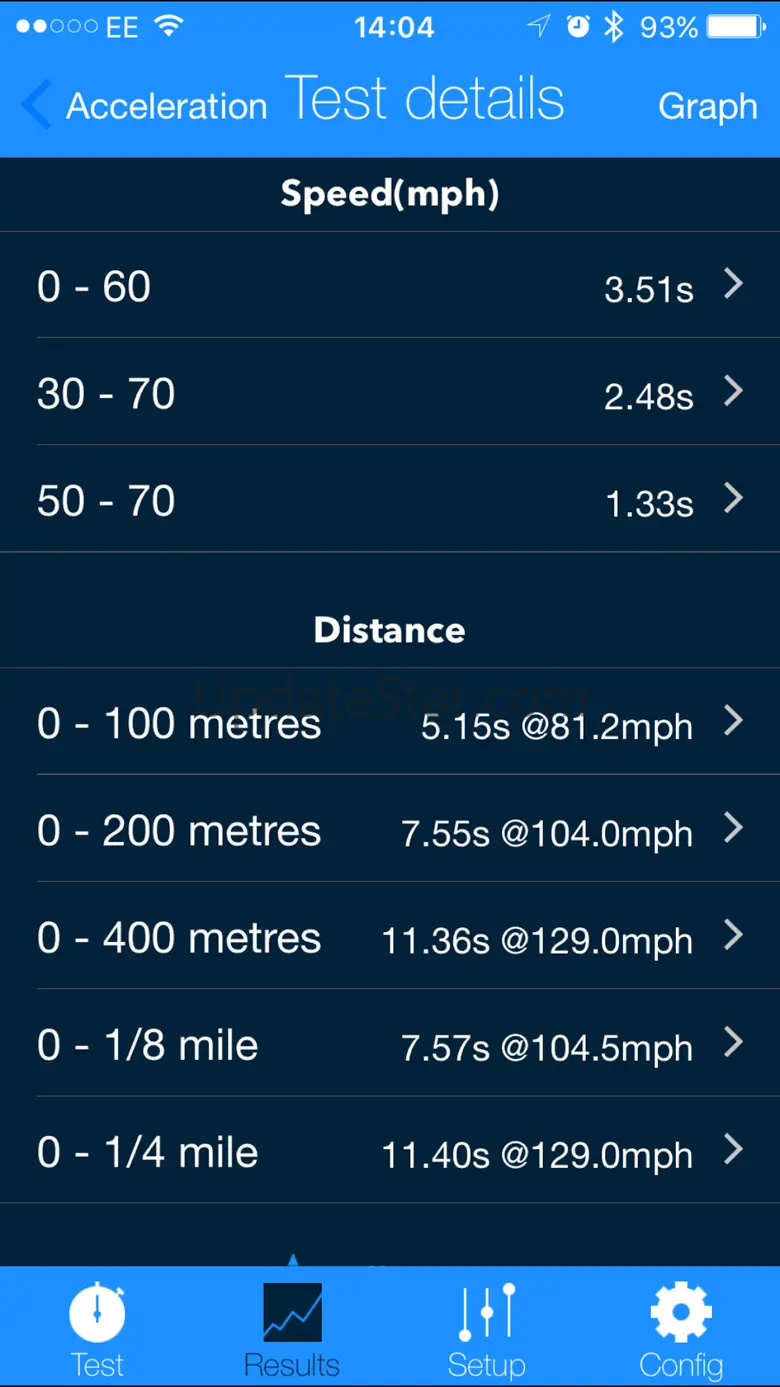Open the 0 - 60 speed result

tap(390, 287)
